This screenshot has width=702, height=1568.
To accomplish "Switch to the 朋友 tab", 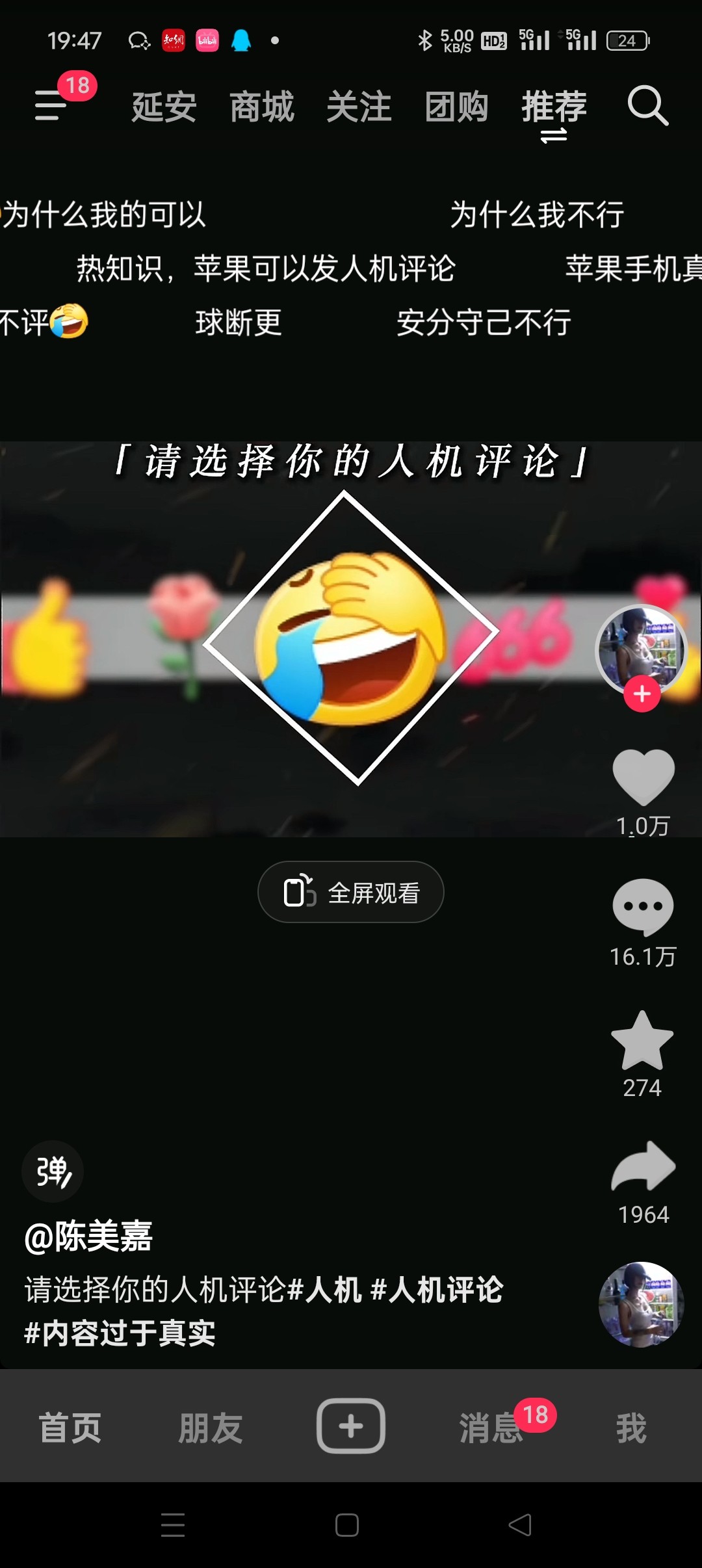I will pos(211,1428).
